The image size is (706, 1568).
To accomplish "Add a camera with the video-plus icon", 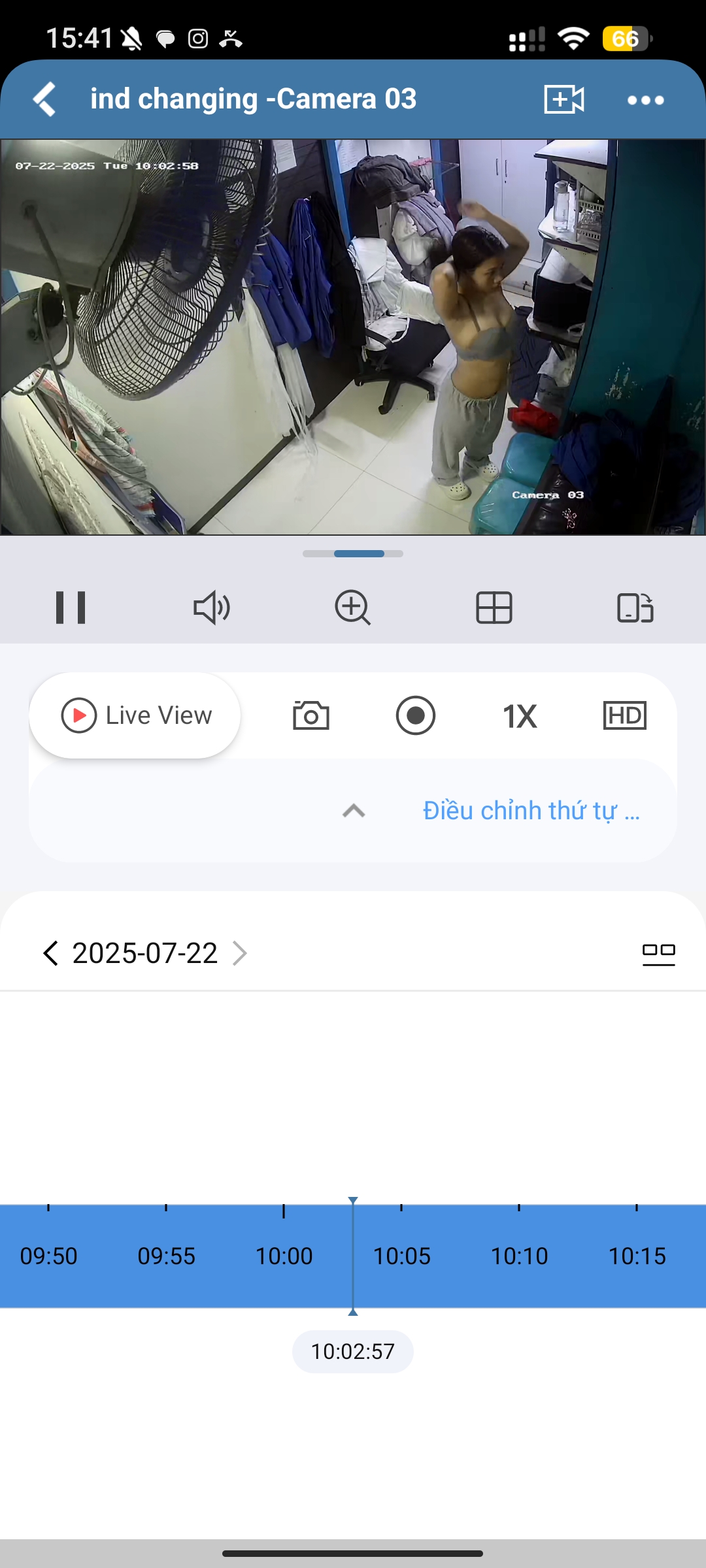I will pyautogui.click(x=563, y=99).
